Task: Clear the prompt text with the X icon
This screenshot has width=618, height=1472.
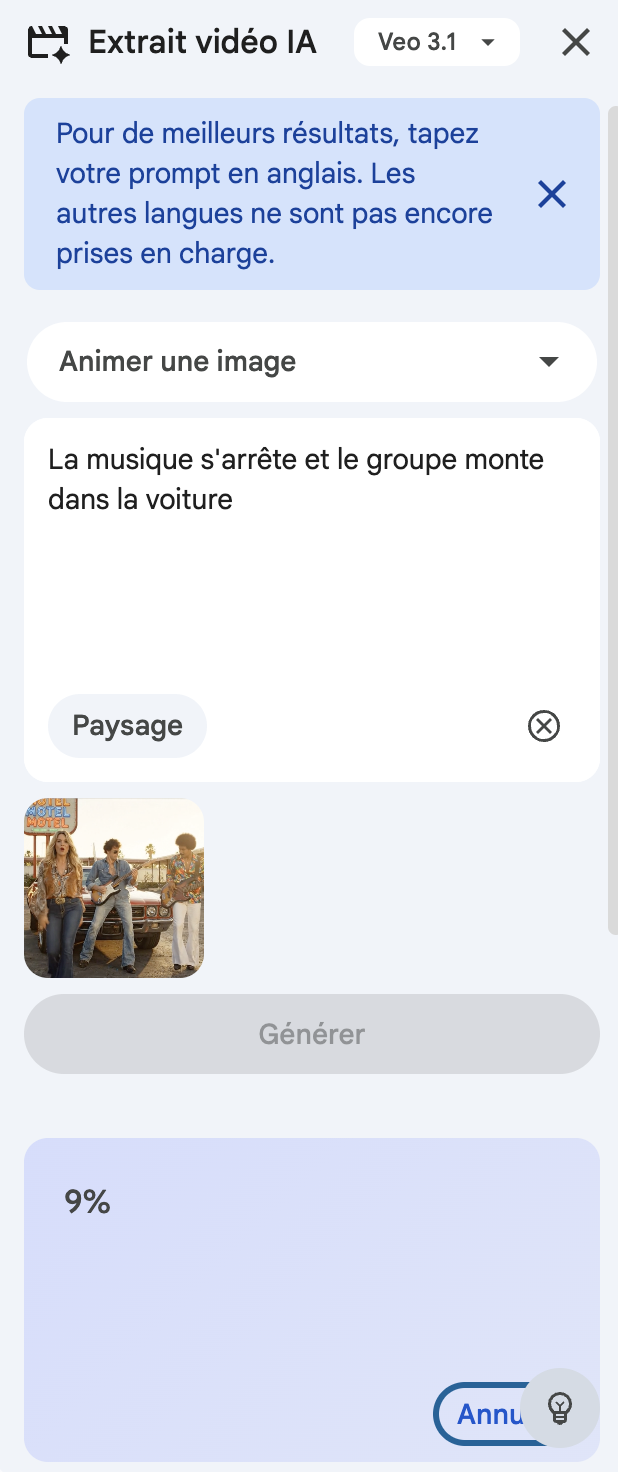Action: (544, 726)
